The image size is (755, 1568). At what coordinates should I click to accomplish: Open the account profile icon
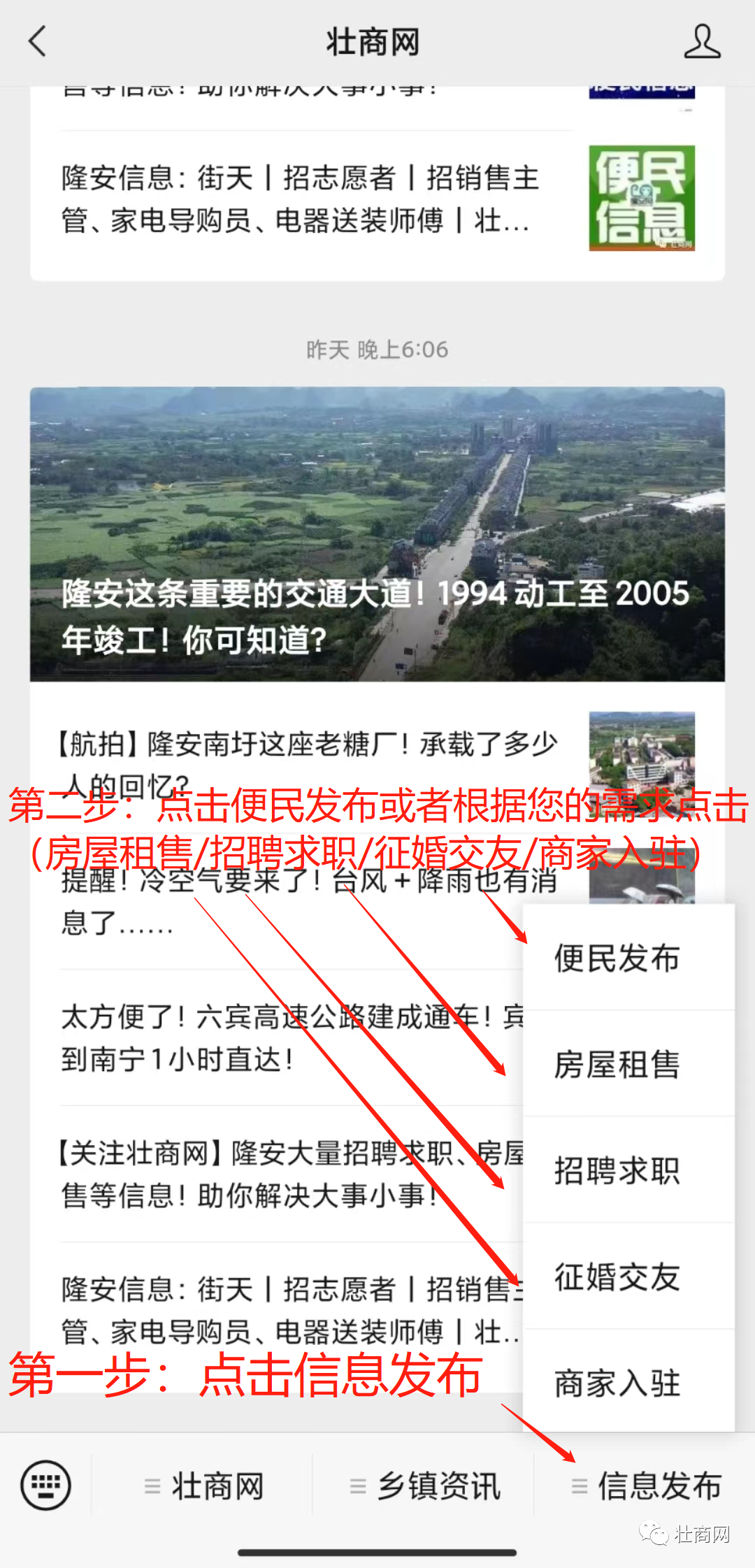coord(702,41)
